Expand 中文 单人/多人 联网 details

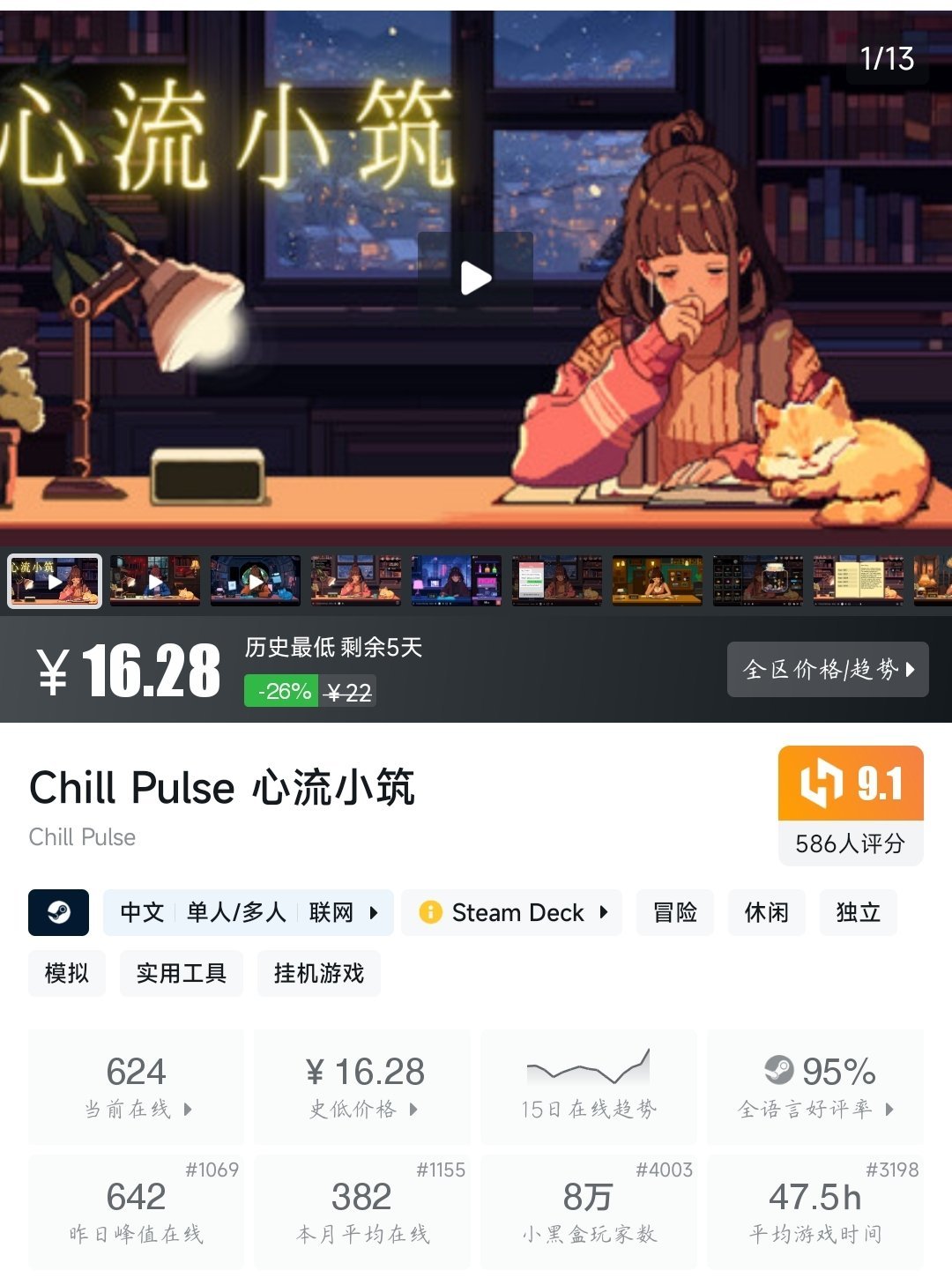point(249,912)
